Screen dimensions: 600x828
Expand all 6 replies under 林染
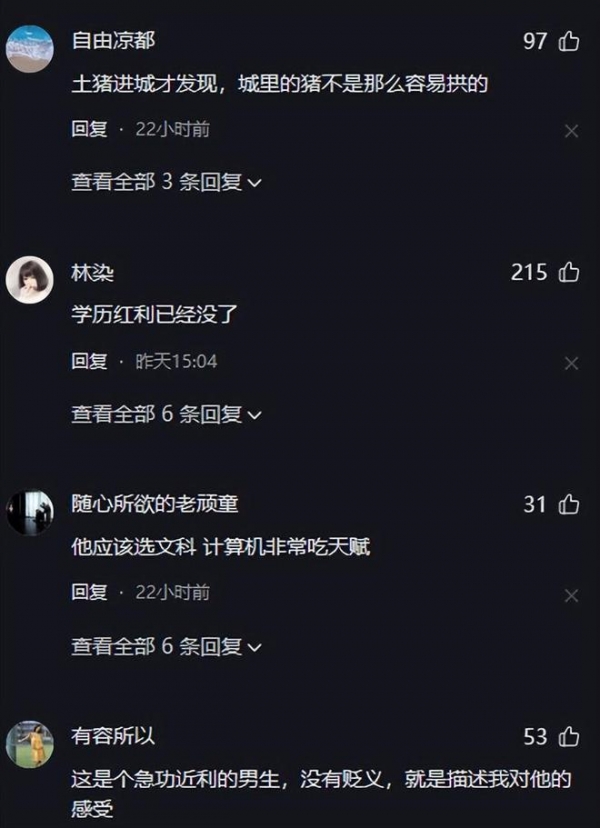[x=166, y=414]
